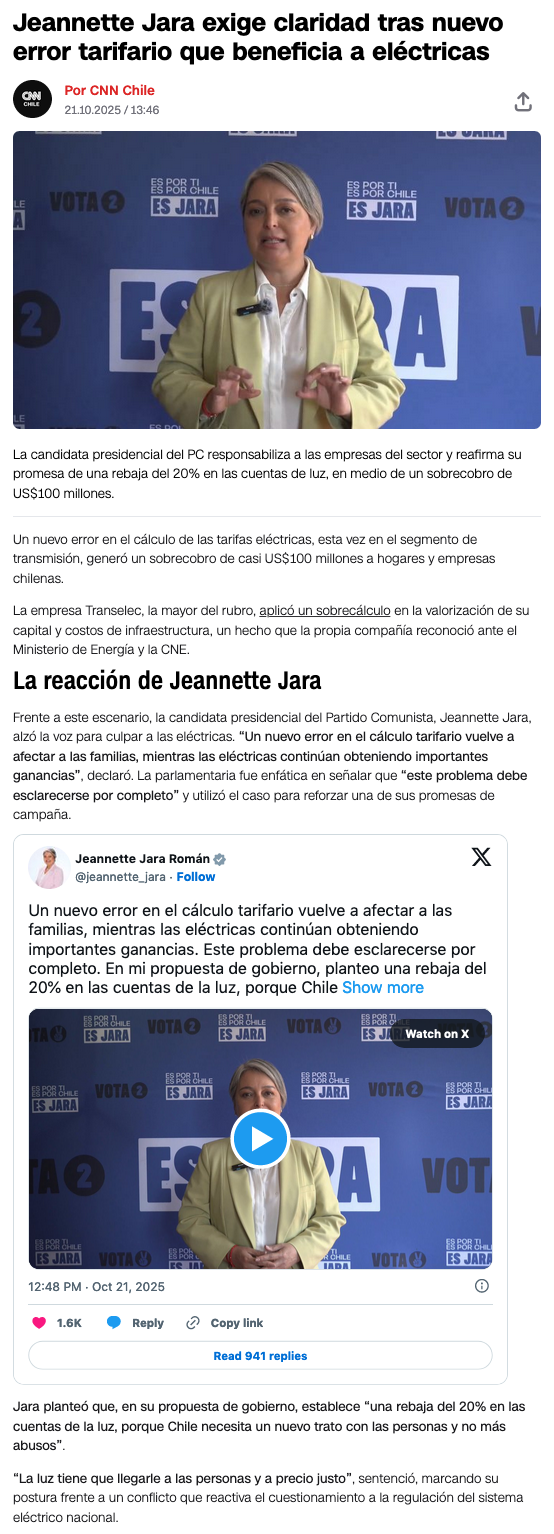The image size is (554, 1534).
Task: Like the embedded tweet
Action: [x=57, y=1322]
